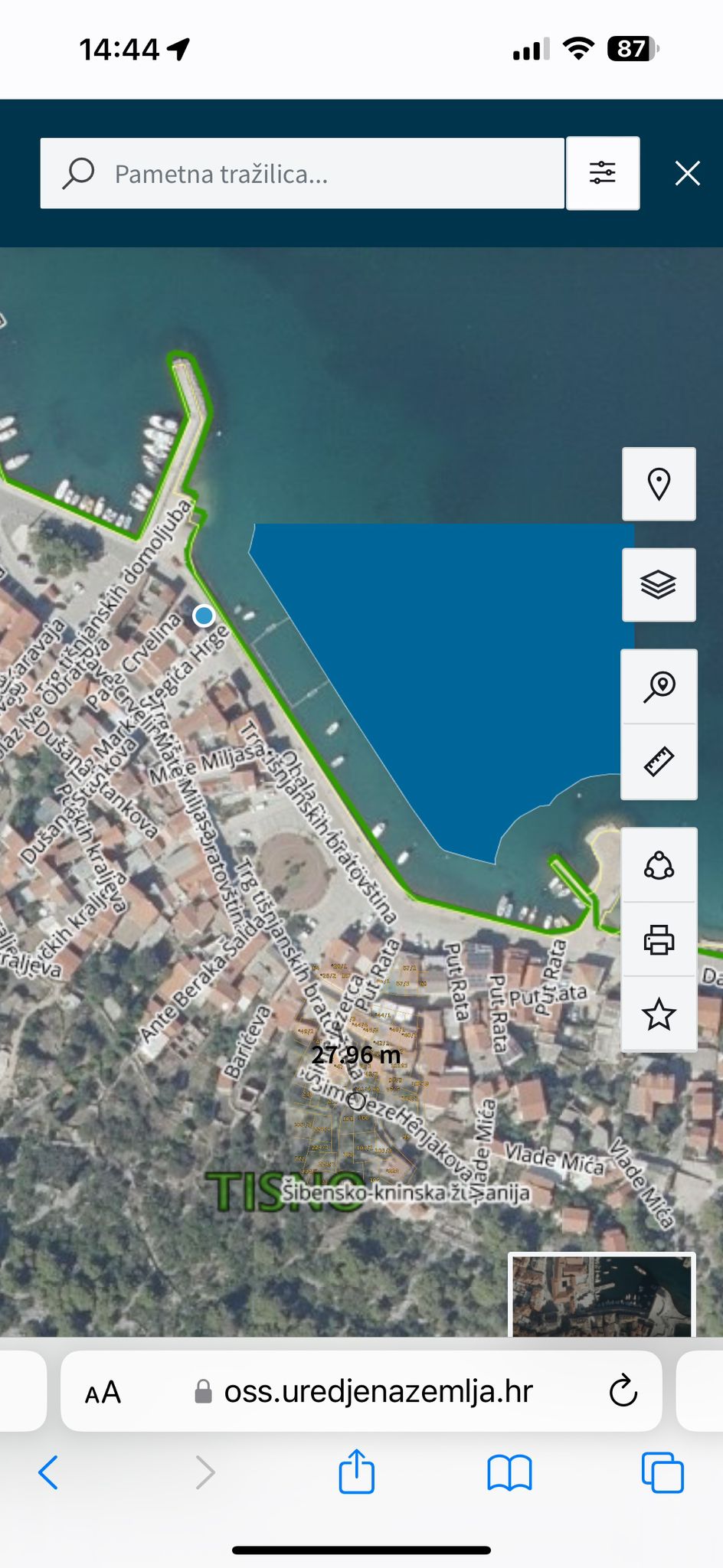Reload the oss.uredjenazemlja.hr page
The image size is (723, 1568).
(x=623, y=1391)
